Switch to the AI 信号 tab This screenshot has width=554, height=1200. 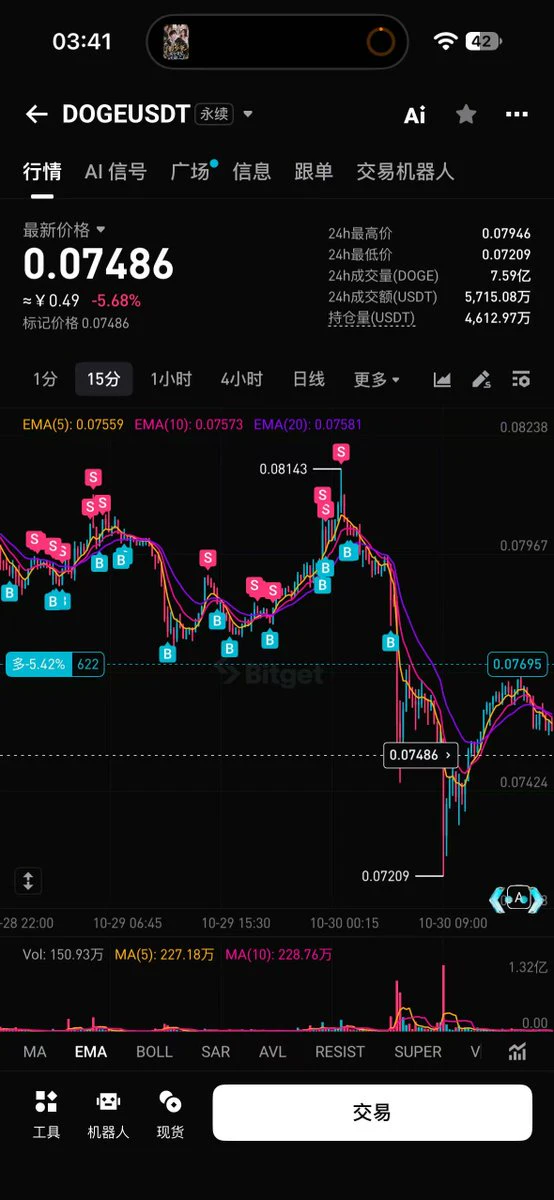coord(115,172)
